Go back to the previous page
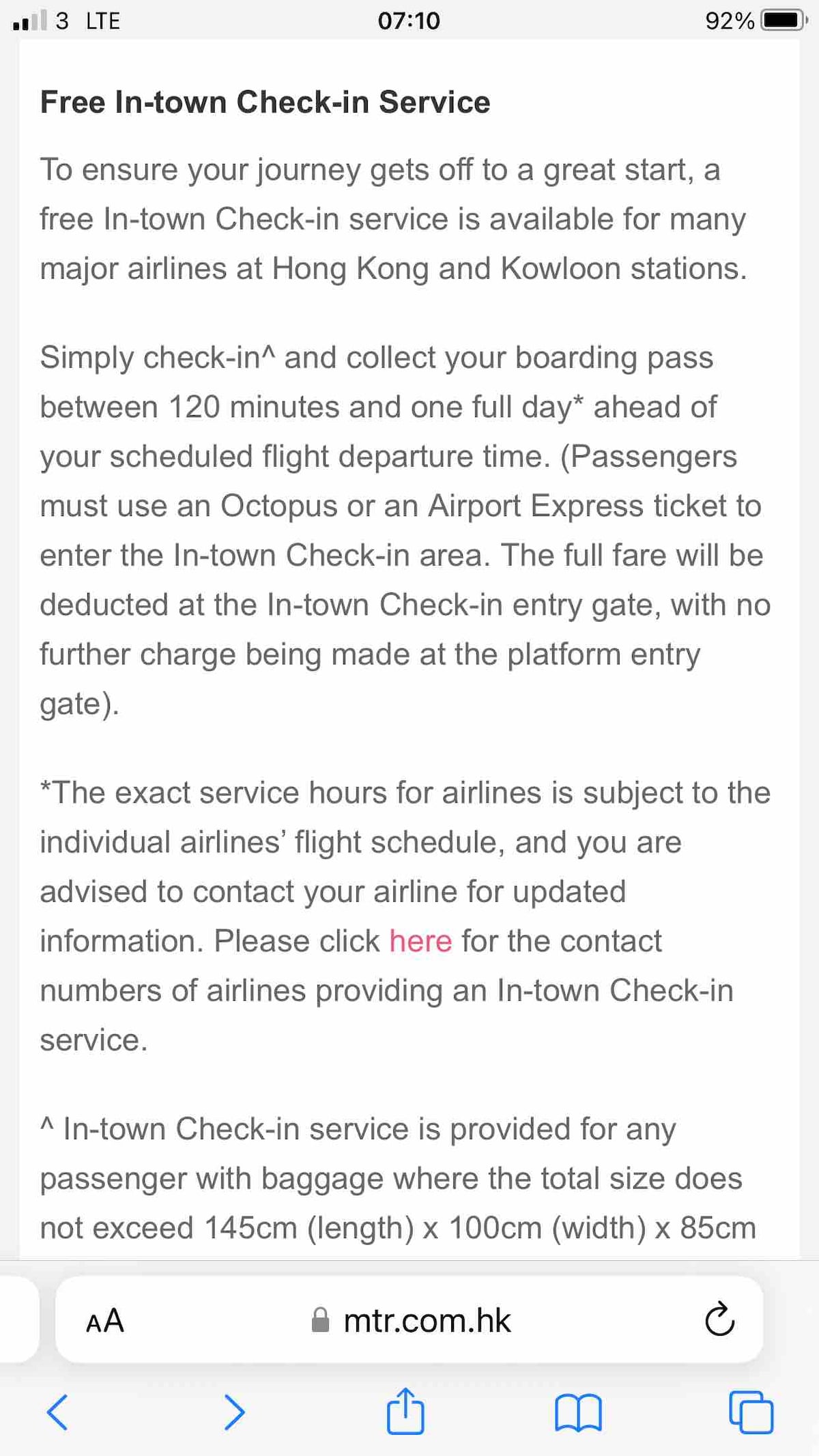Screen dimensions: 819x1456 coord(57,1412)
